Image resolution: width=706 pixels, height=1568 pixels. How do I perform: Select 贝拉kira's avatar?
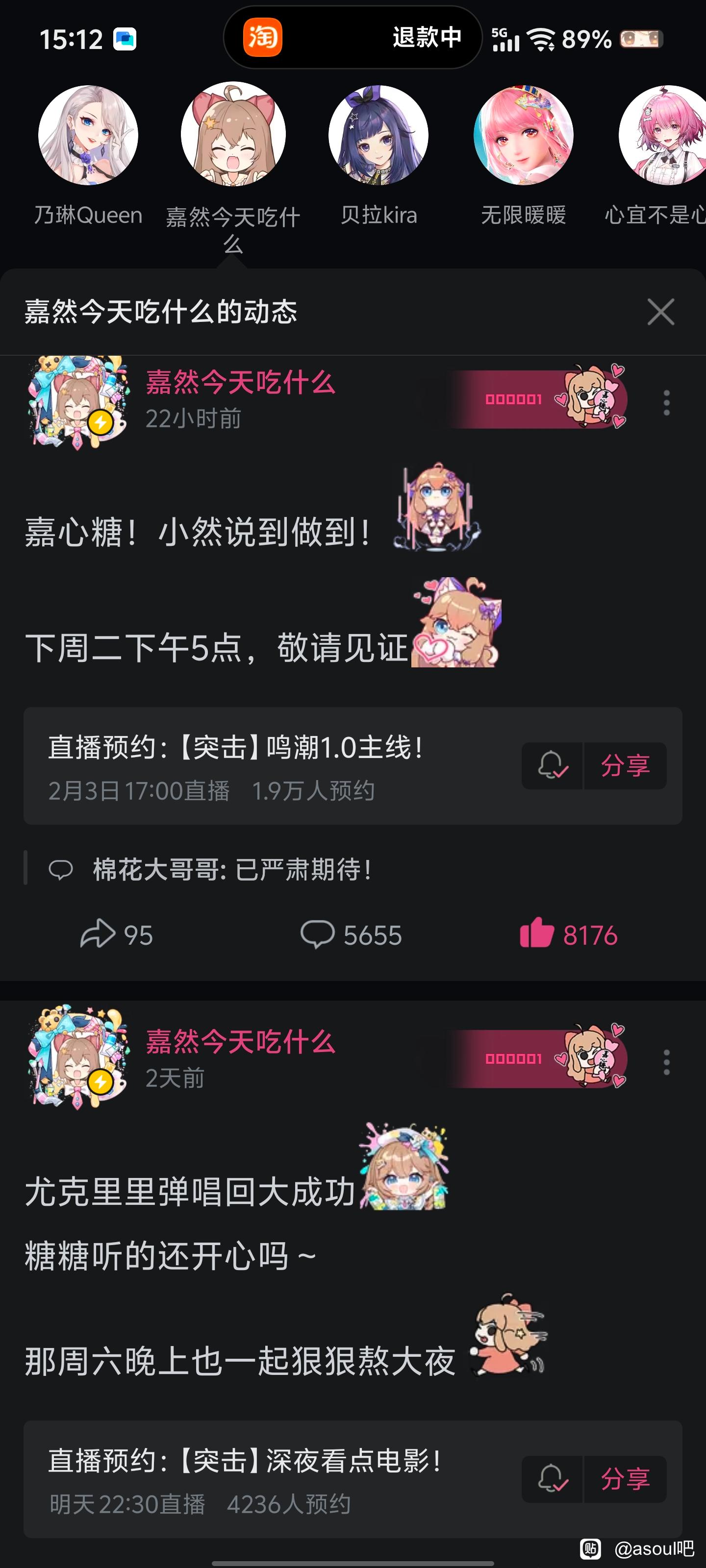coord(378,135)
